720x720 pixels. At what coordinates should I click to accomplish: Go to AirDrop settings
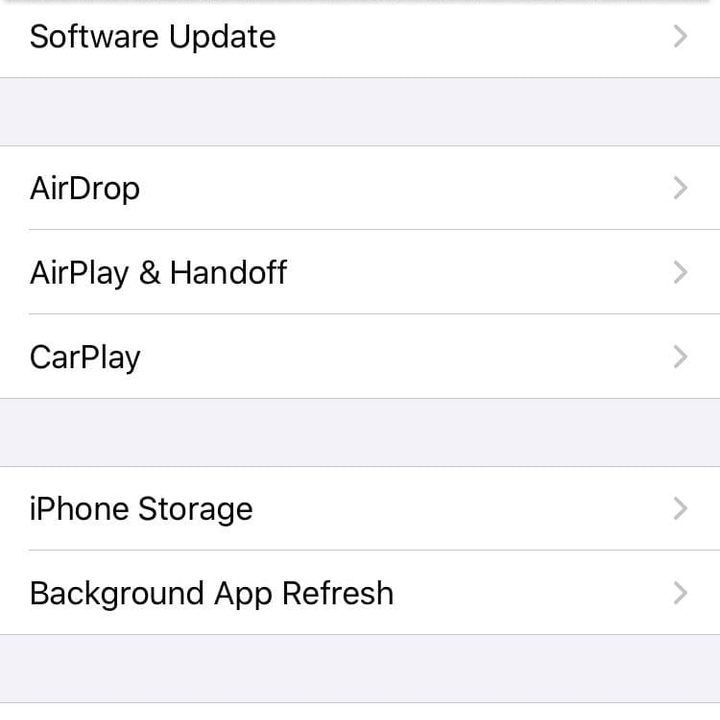pos(360,188)
